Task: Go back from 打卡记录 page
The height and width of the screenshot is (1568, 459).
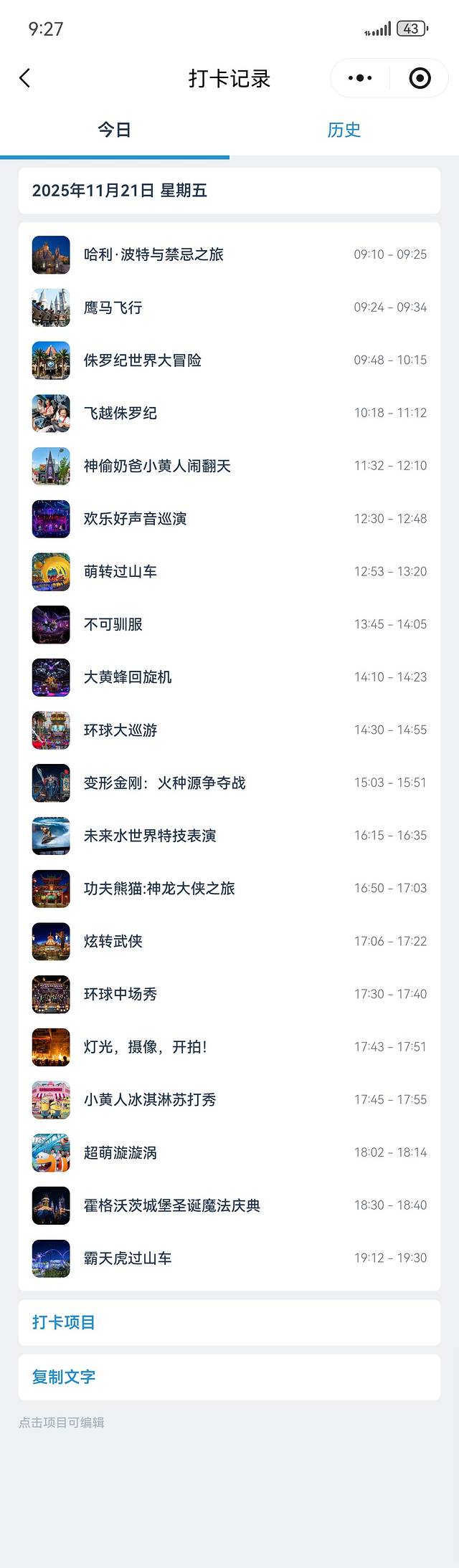Action: 25,78
